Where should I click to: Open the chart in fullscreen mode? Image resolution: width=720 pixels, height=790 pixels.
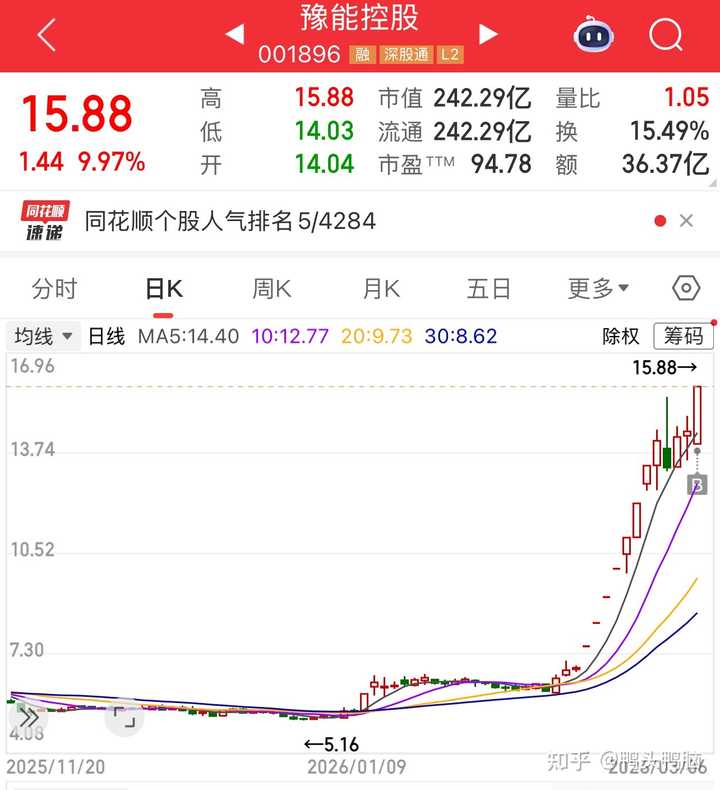tap(122, 717)
